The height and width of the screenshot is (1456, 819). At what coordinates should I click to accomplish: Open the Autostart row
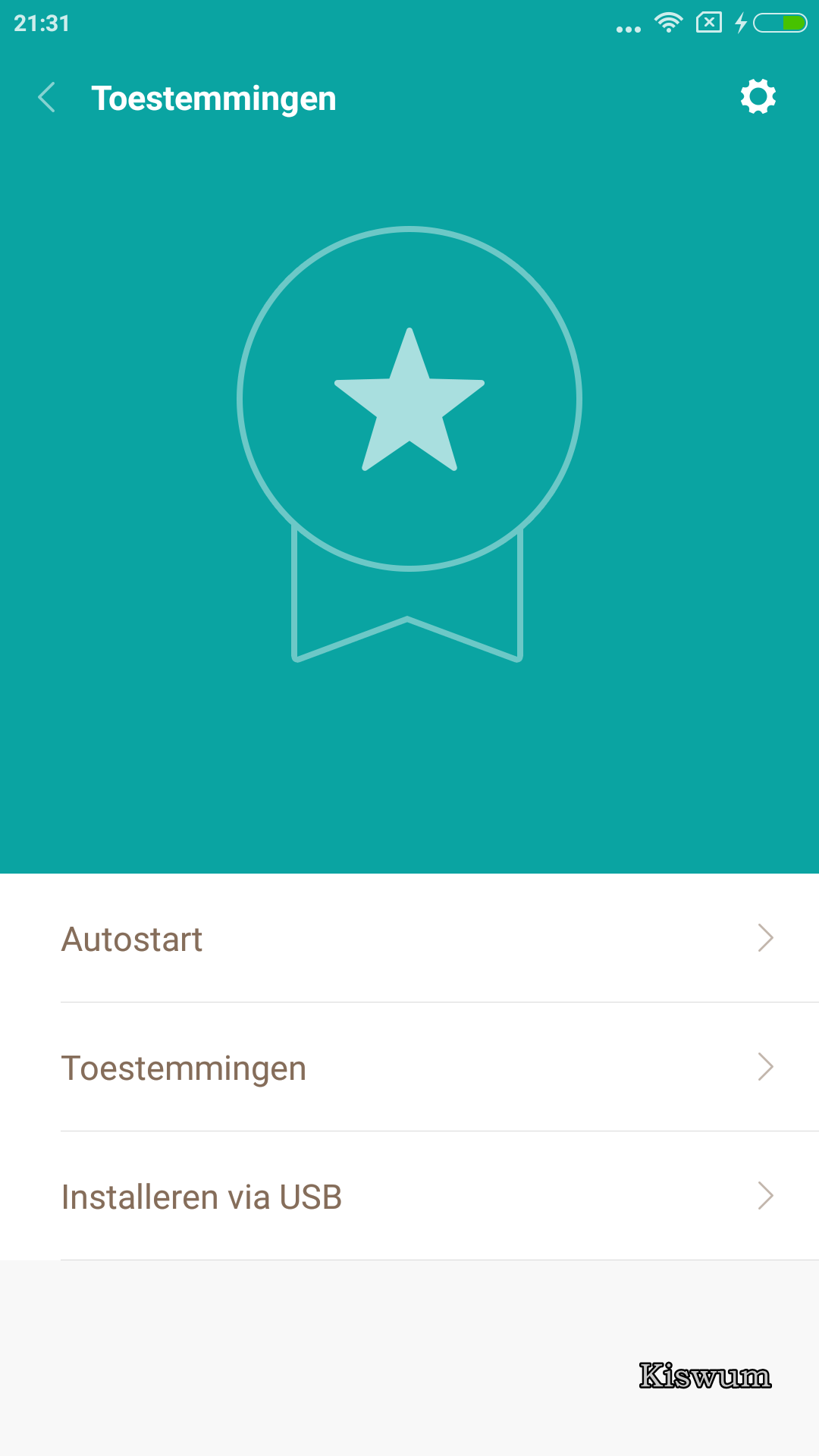click(x=409, y=938)
